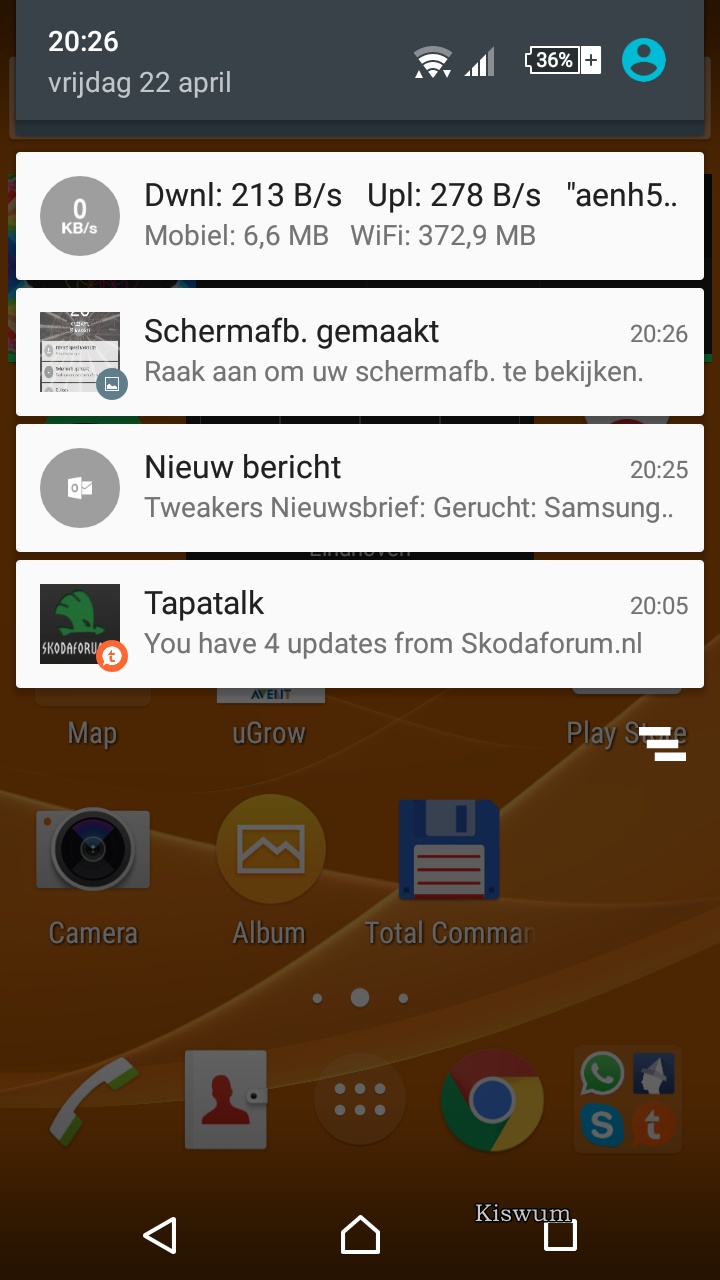Open the Schermafb. gemaakt notification
The width and height of the screenshot is (720, 1280).
[360, 352]
